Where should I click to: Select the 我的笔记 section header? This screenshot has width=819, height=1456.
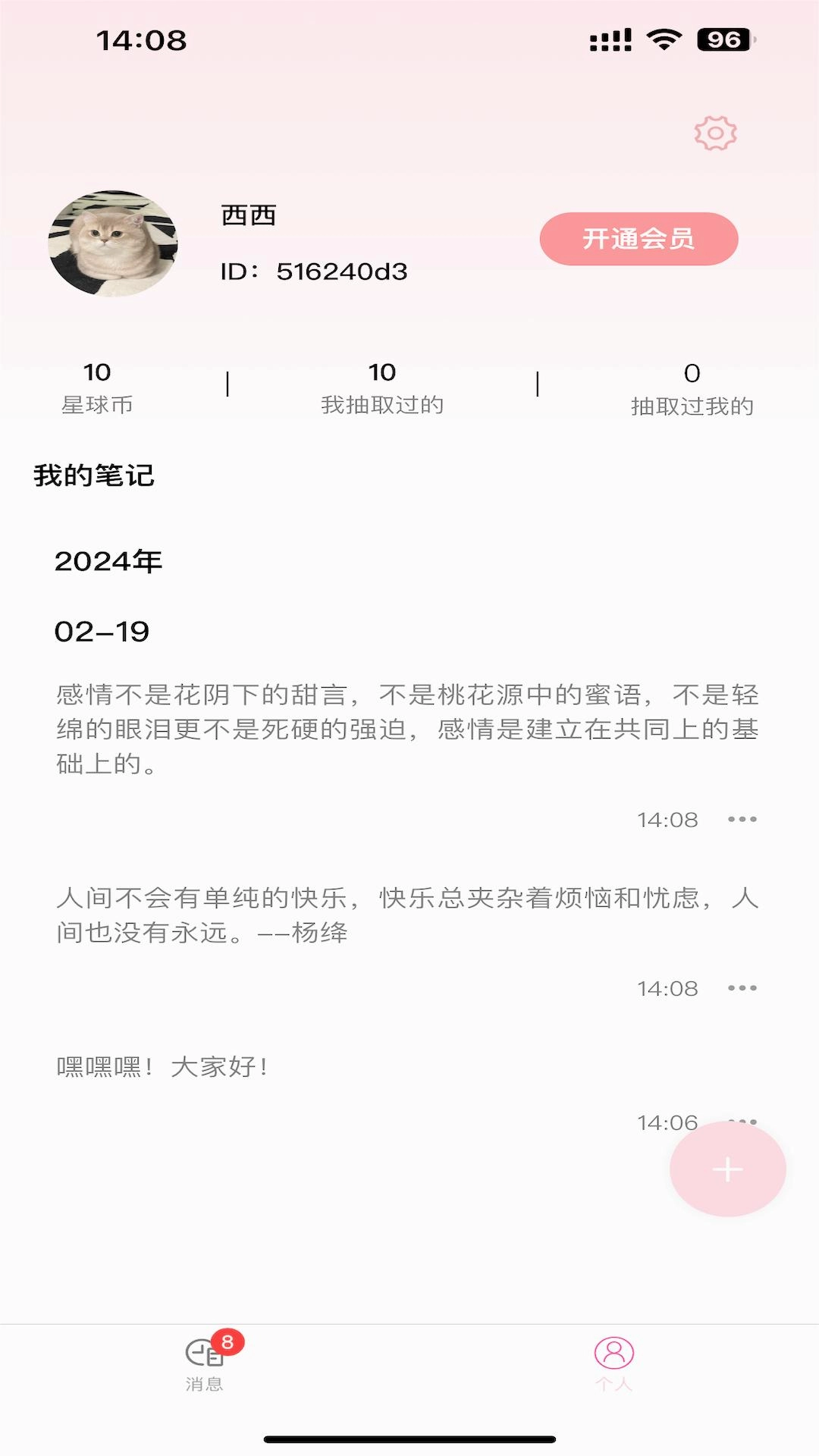click(x=93, y=475)
